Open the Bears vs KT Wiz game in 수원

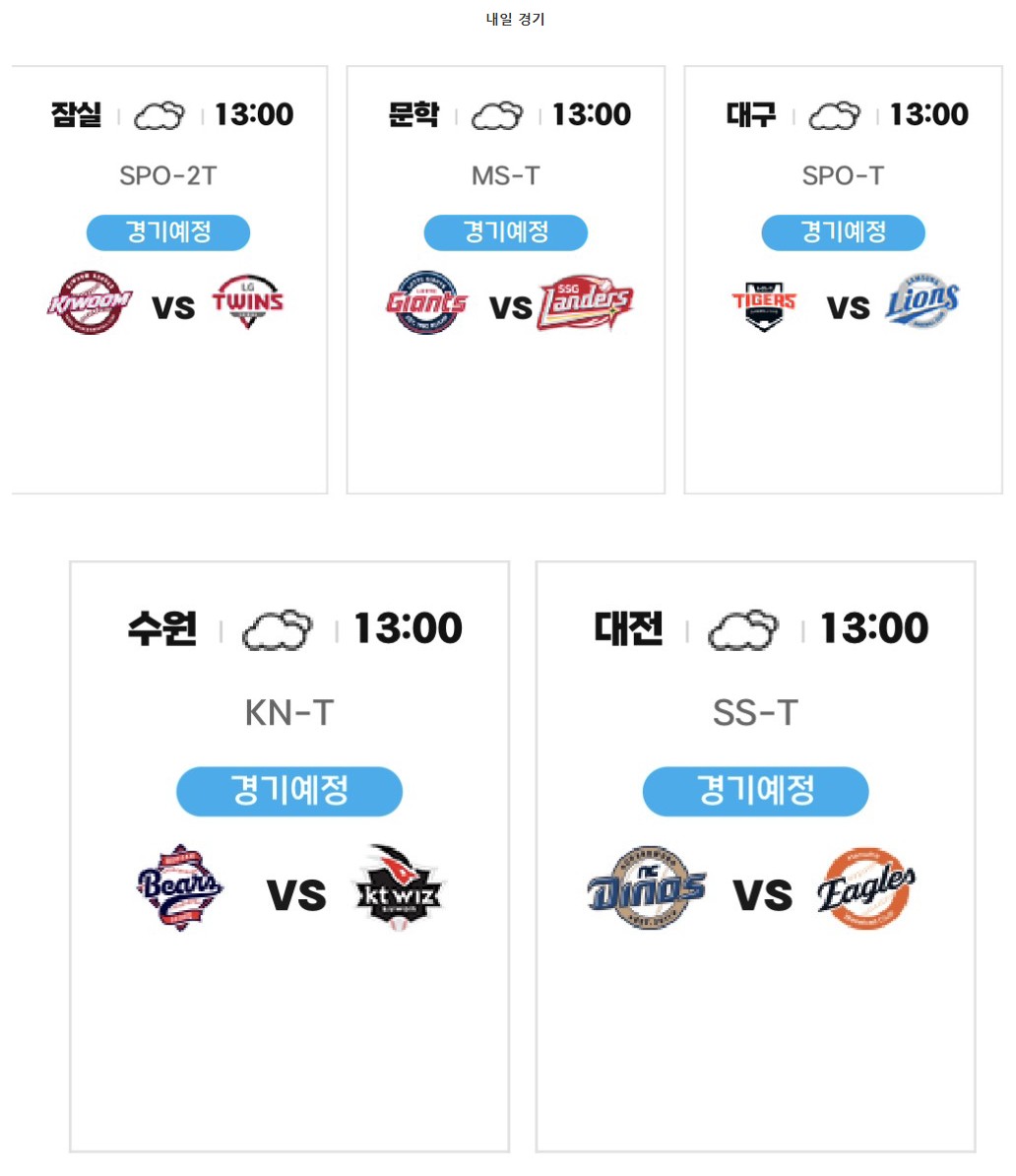coord(289,855)
